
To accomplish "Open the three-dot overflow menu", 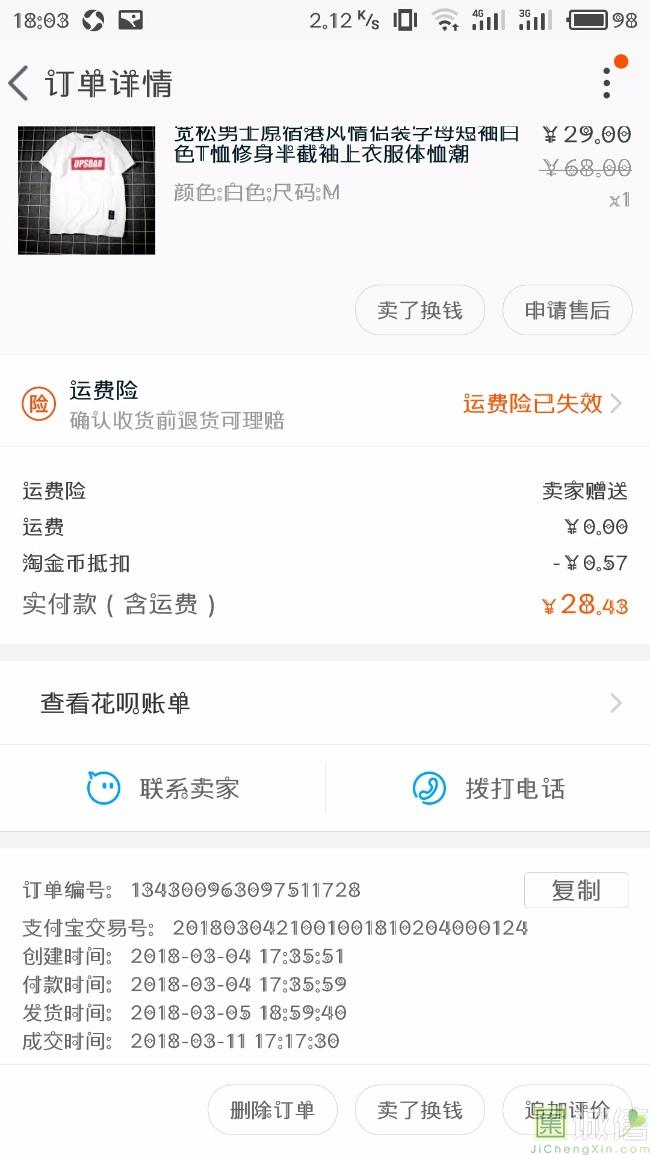I will click(x=606, y=83).
